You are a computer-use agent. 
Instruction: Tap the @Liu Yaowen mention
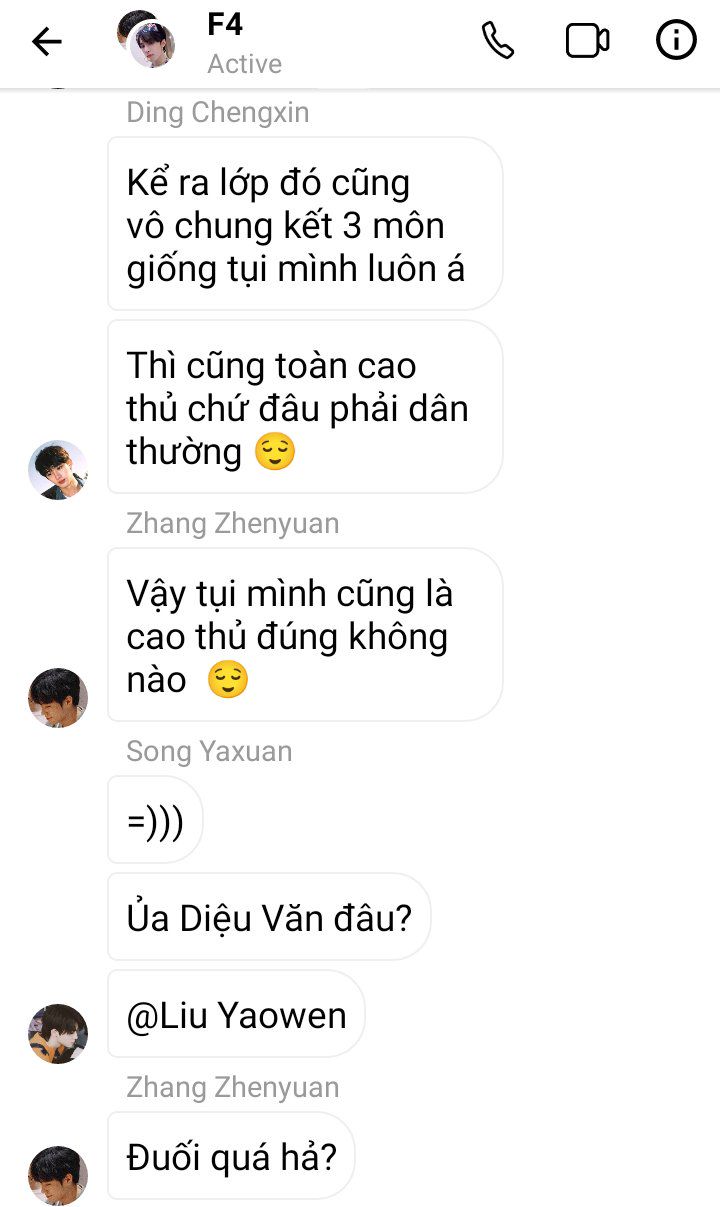[236, 1015]
